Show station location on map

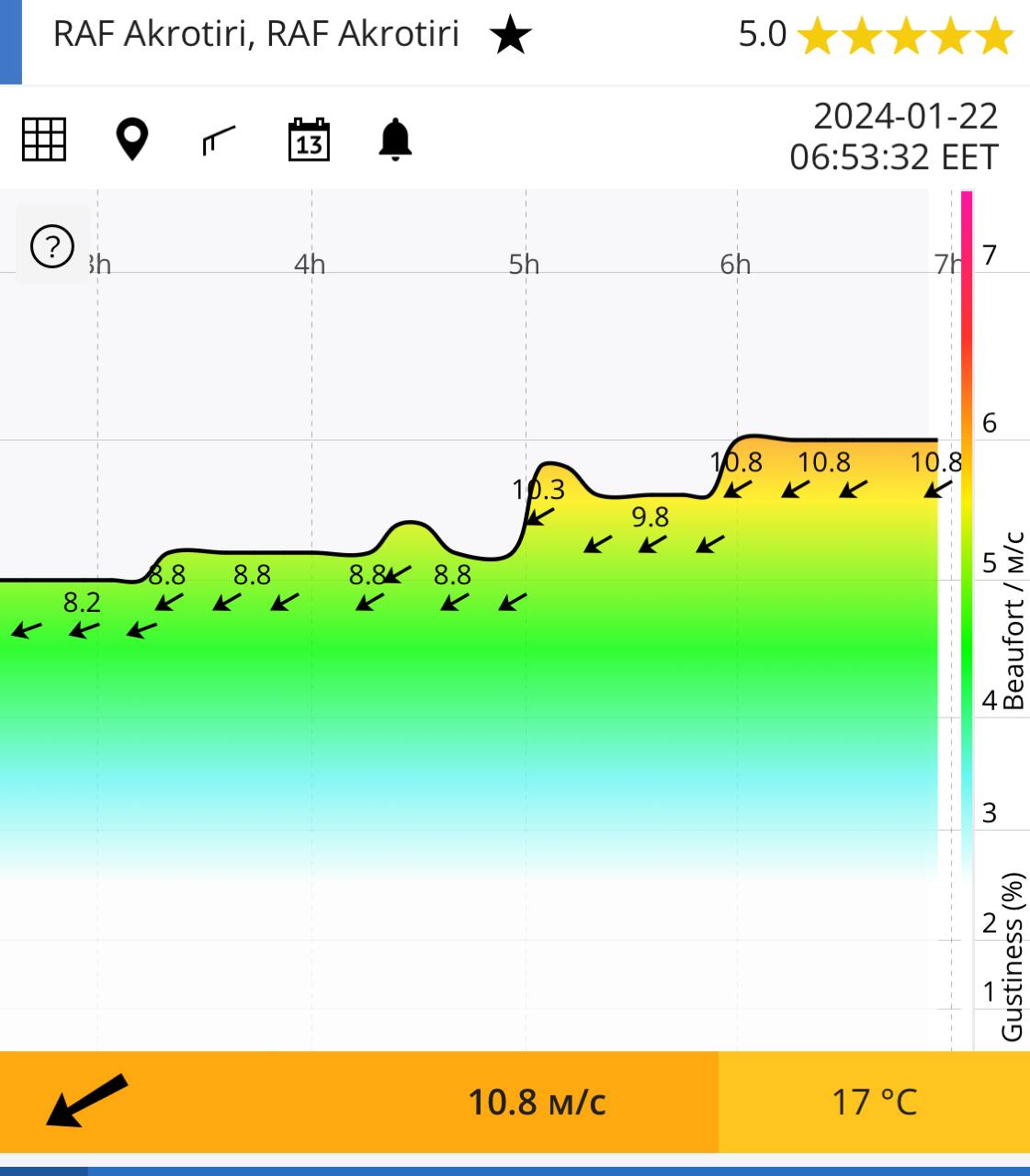(x=132, y=140)
